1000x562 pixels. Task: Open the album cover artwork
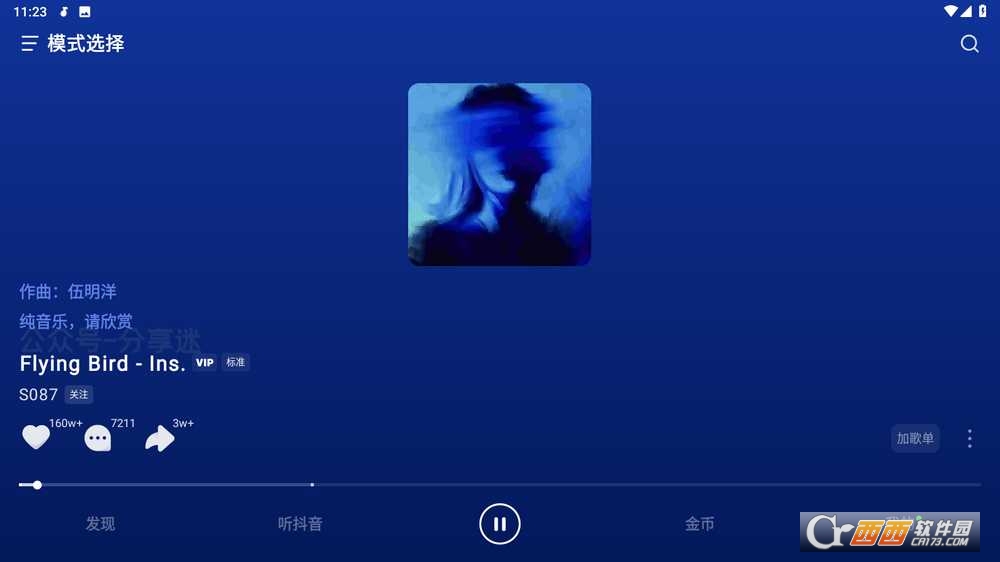click(x=499, y=174)
